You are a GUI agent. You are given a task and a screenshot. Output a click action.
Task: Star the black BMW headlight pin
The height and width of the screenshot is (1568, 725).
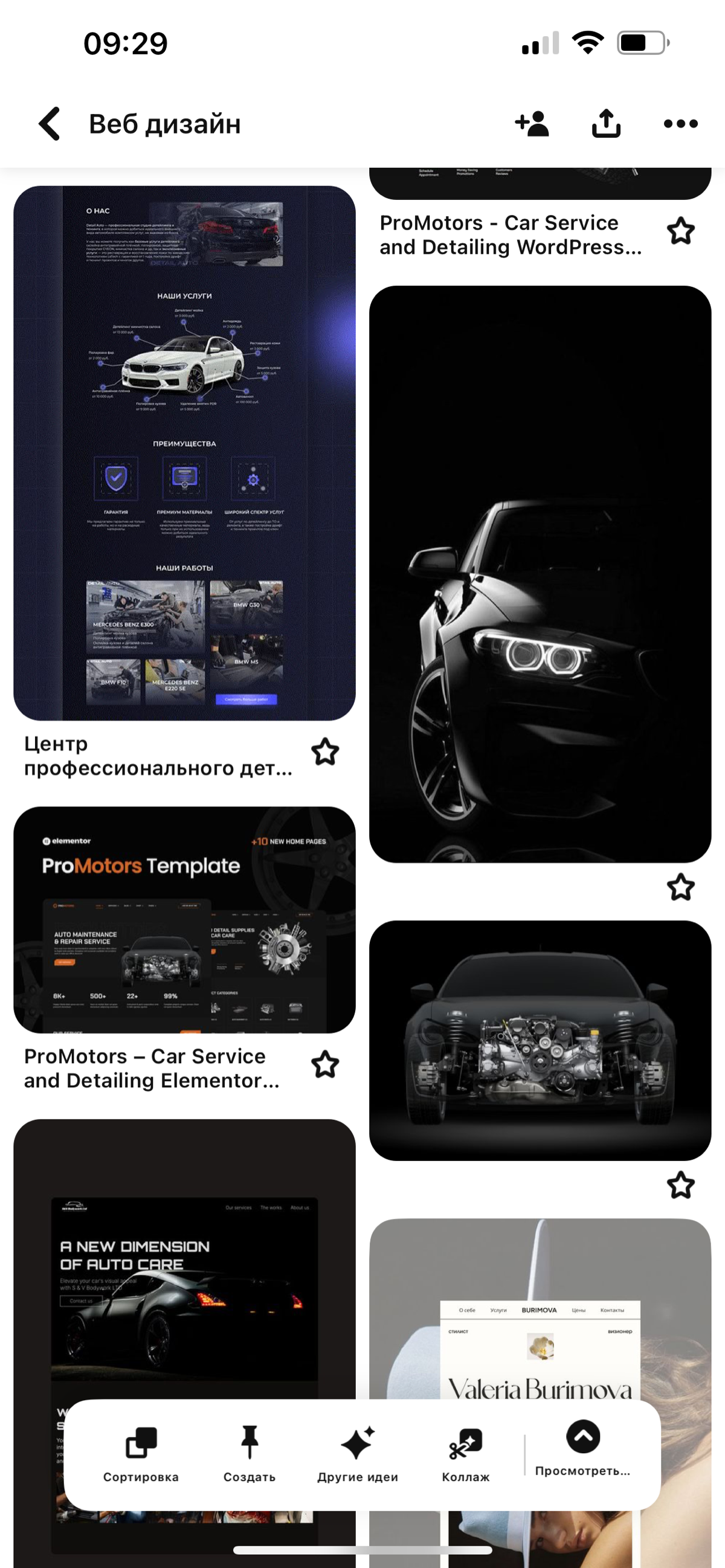point(680,887)
